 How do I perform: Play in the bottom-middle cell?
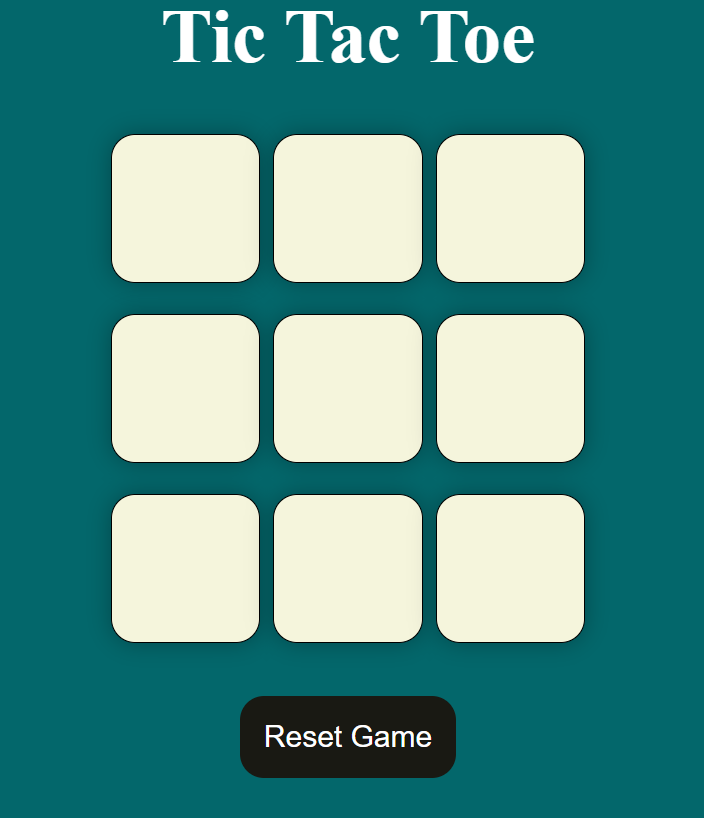(x=348, y=568)
